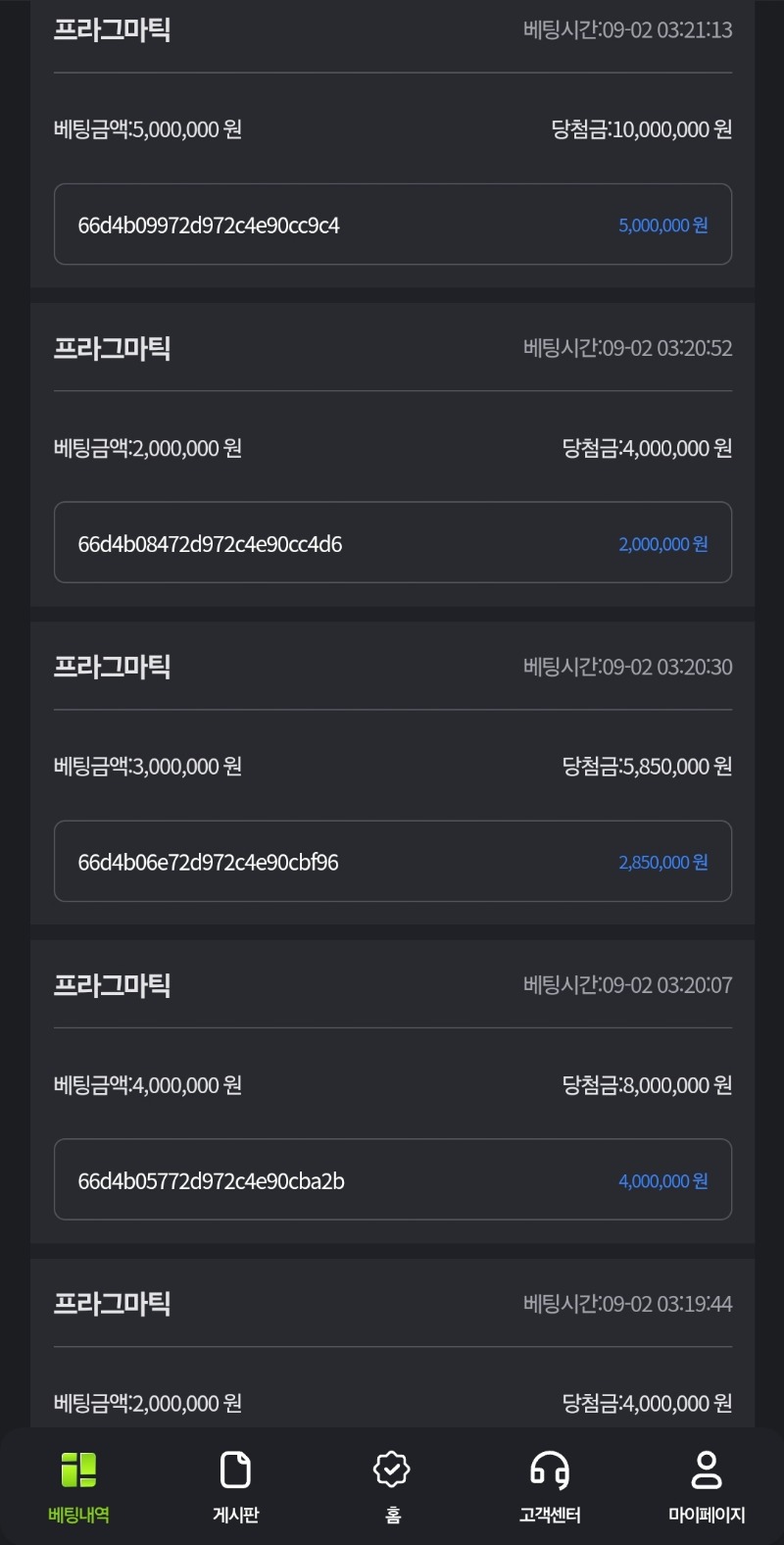Viewport: 784px width, 1545px height.
Task: Switch to the 게시판 tab
Action: (x=235, y=1486)
